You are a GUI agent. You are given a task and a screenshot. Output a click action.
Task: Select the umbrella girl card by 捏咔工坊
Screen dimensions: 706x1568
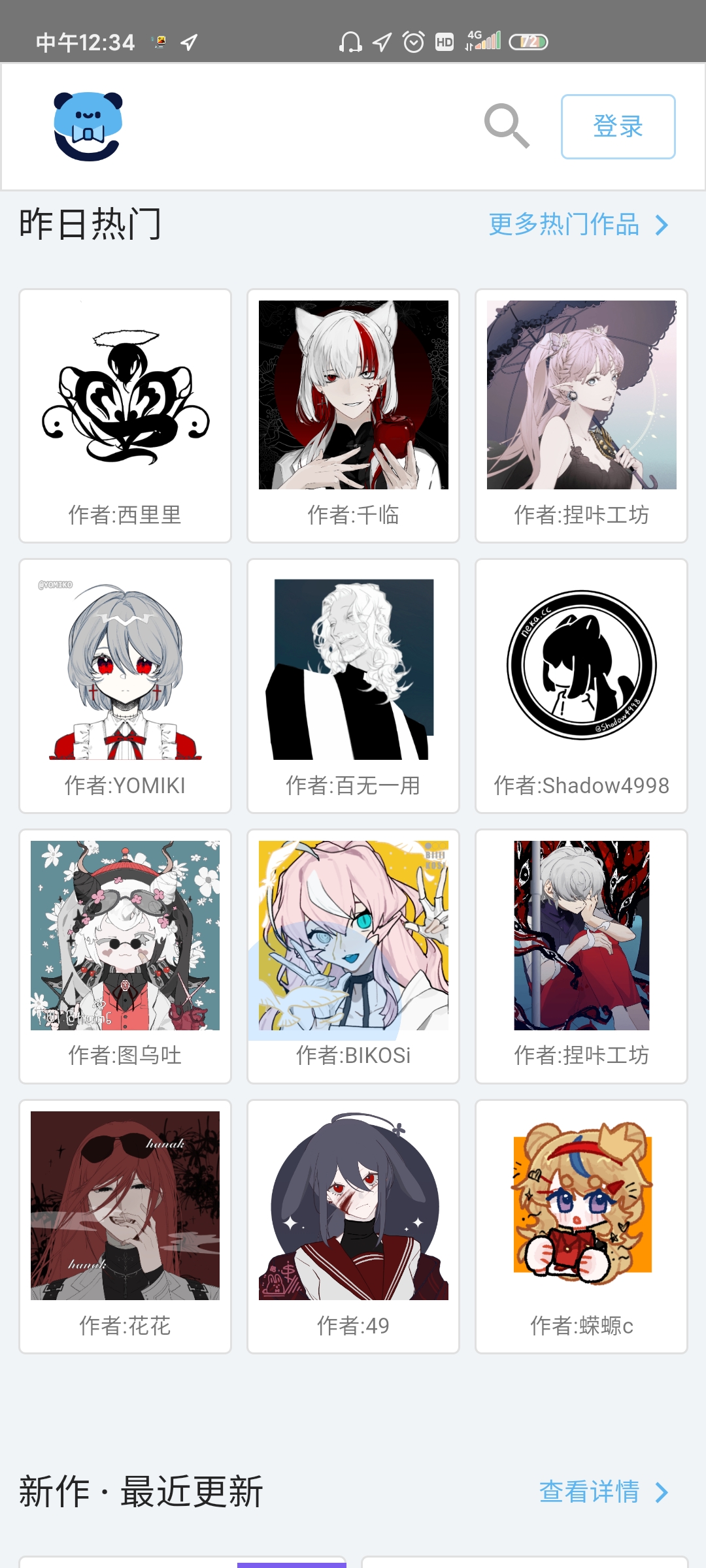click(x=581, y=416)
